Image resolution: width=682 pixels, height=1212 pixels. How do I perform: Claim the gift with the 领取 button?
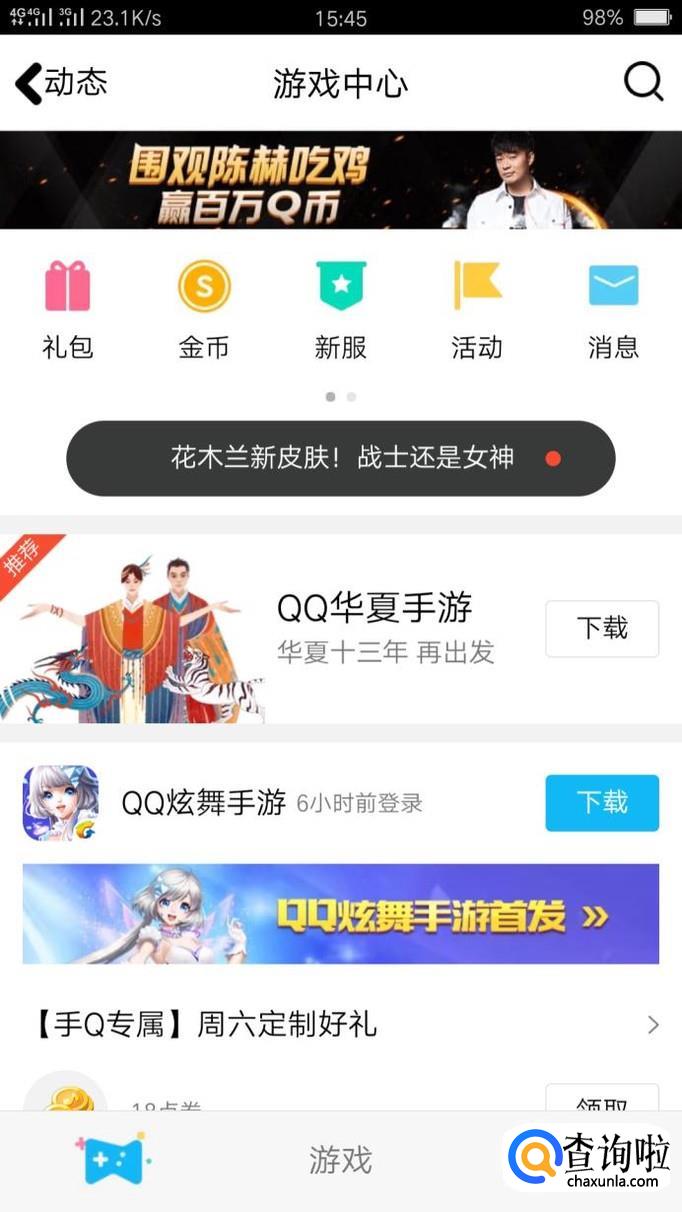coord(602,1101)
